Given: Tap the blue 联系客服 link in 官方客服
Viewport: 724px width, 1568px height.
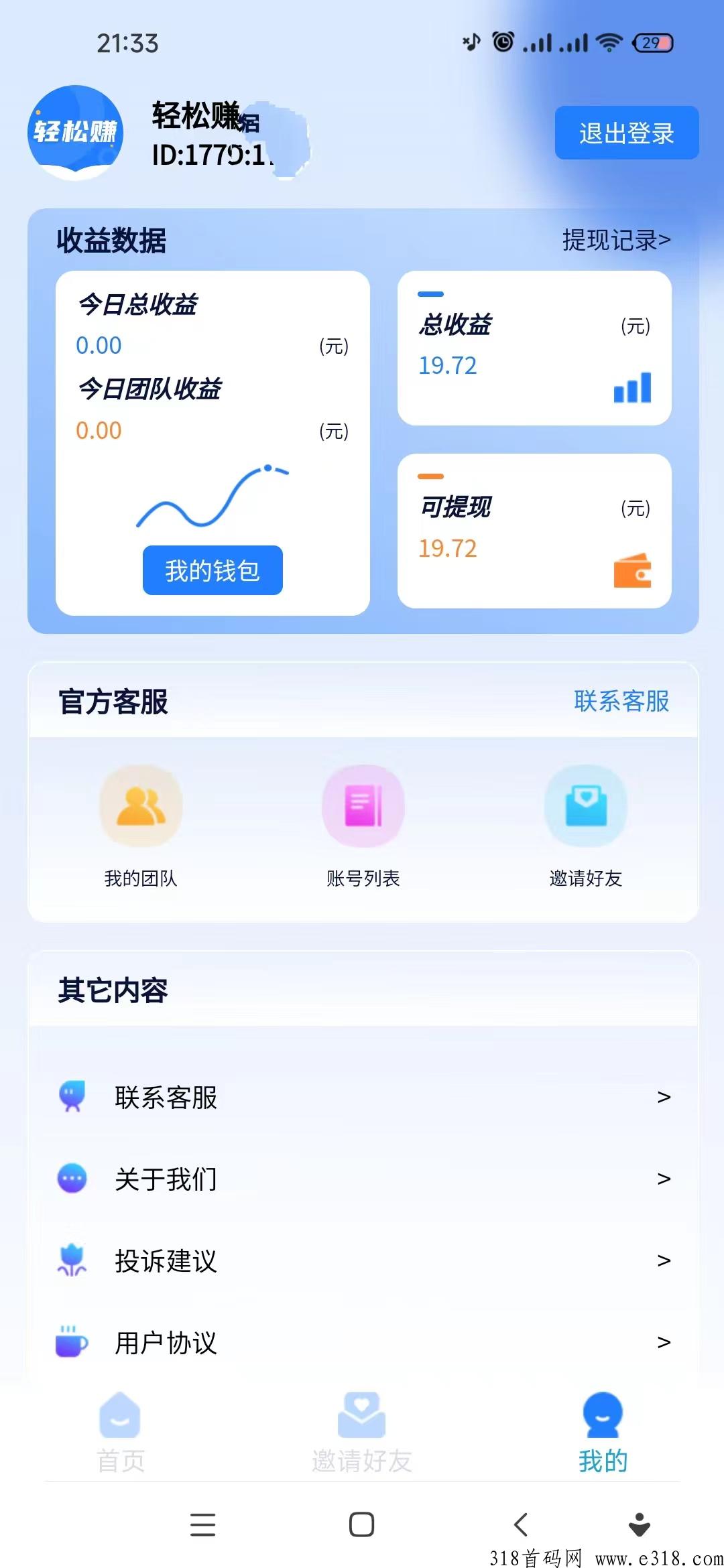Looking at the screenshot, I should coord(621,701).
